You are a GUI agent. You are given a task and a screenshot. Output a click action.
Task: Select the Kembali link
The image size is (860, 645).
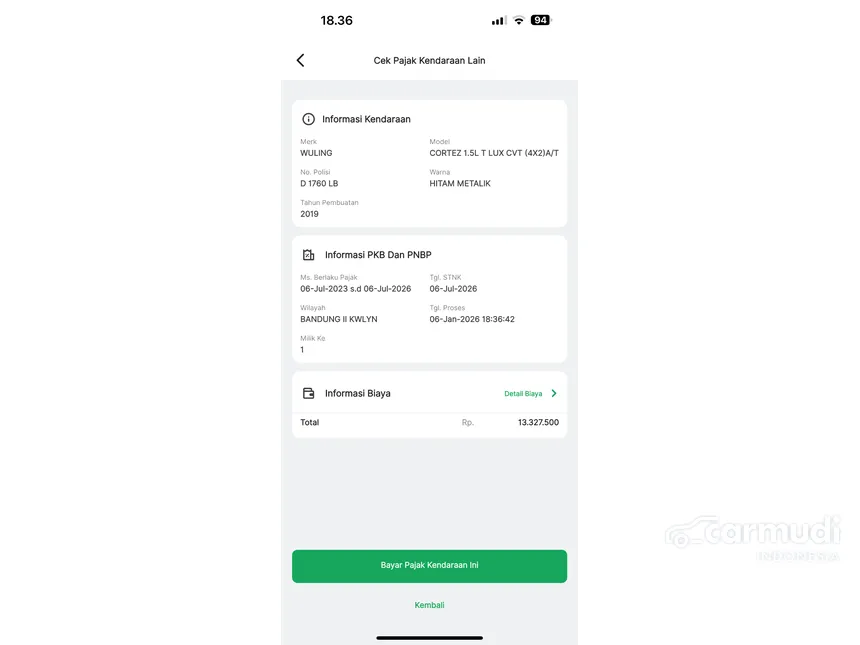click(x=429, y=605)
